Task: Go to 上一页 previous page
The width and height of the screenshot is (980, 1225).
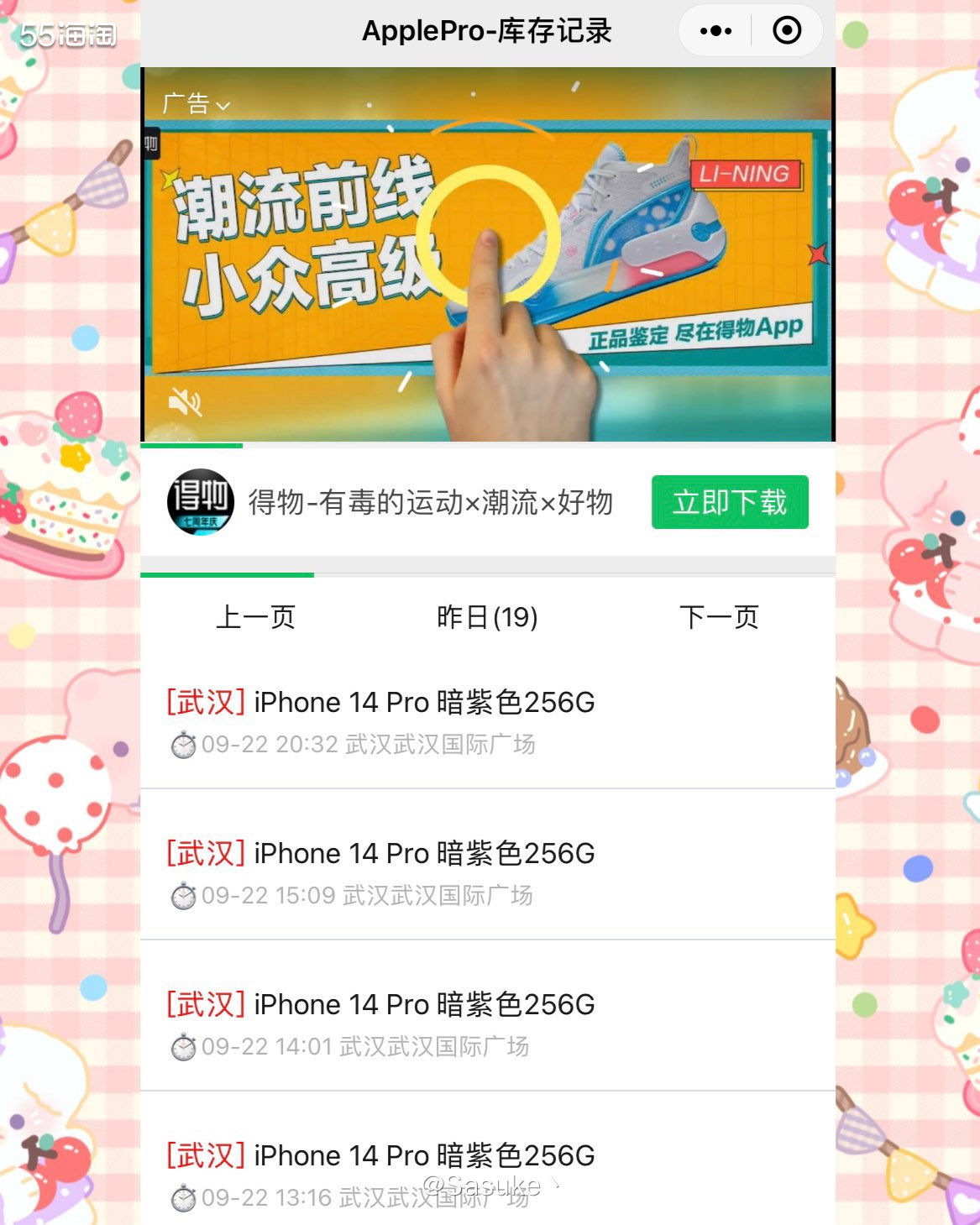Action: pos(255,617)
